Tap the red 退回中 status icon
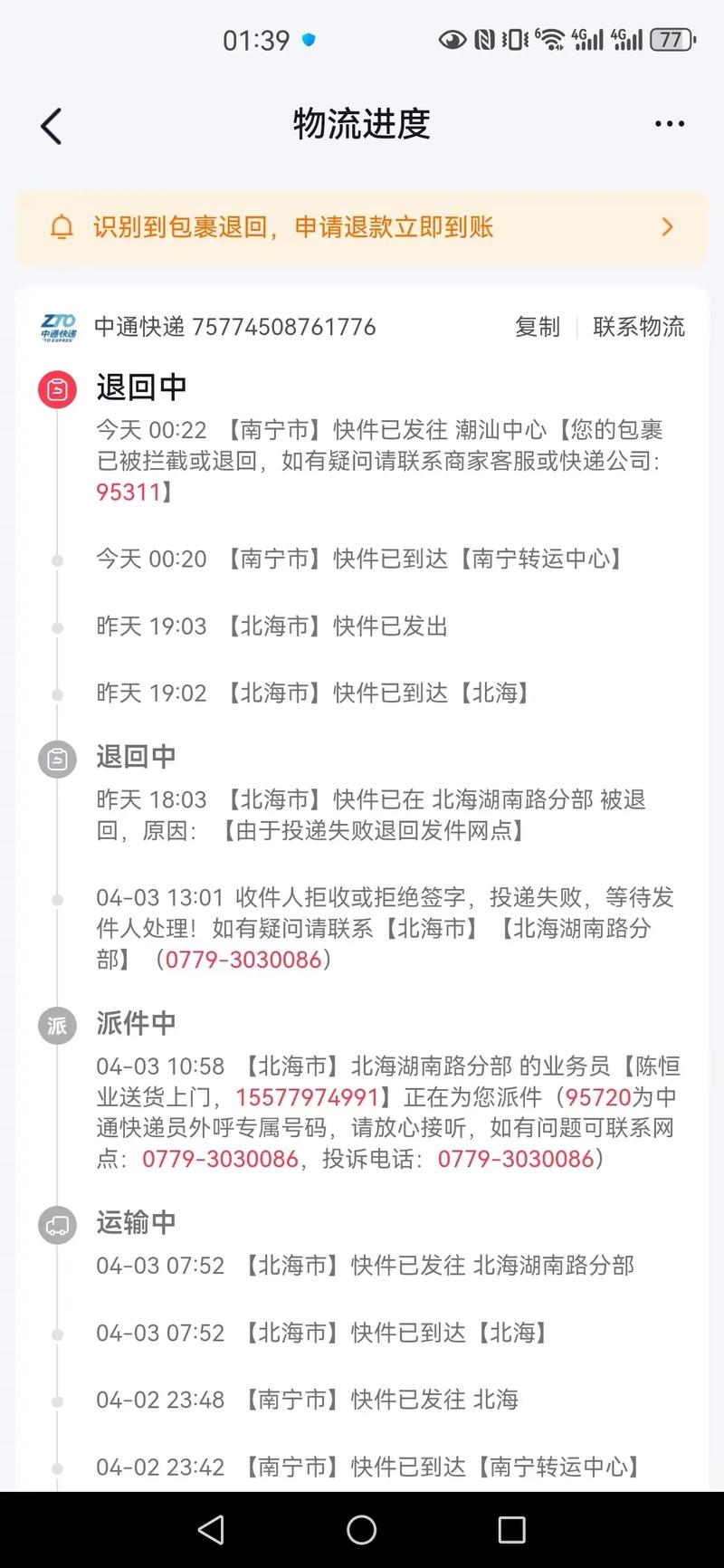 click(x=57, y=387)
